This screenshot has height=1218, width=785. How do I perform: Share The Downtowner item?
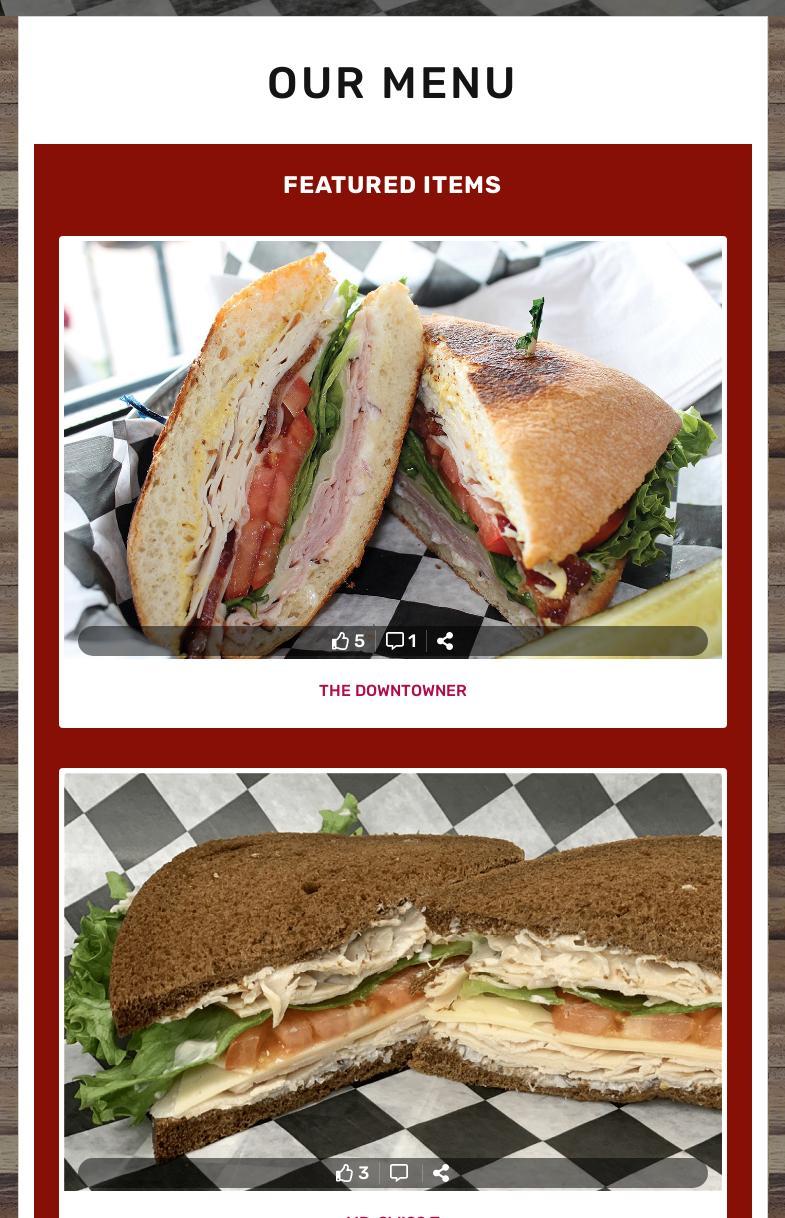[445, 641]
